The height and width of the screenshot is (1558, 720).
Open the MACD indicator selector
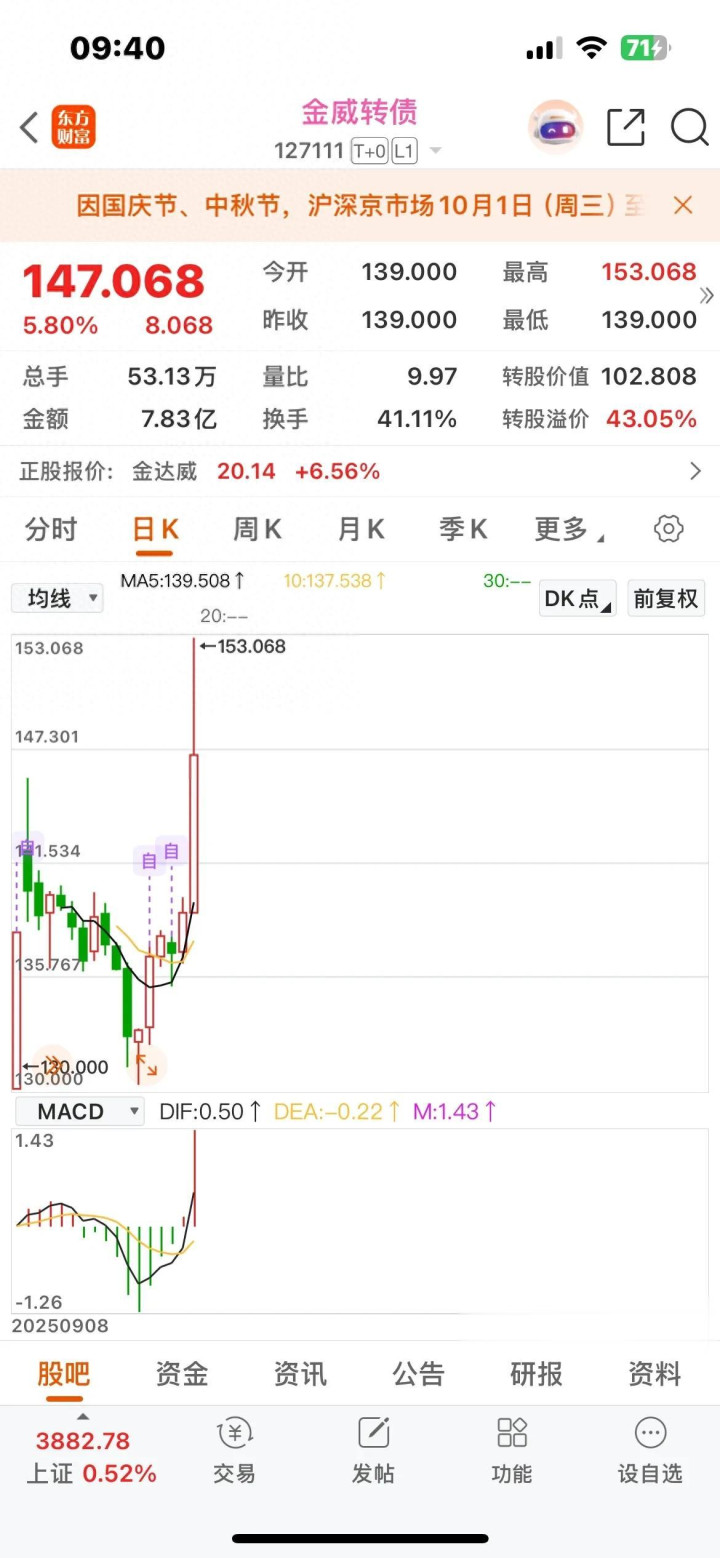(x=79, y=1111)
